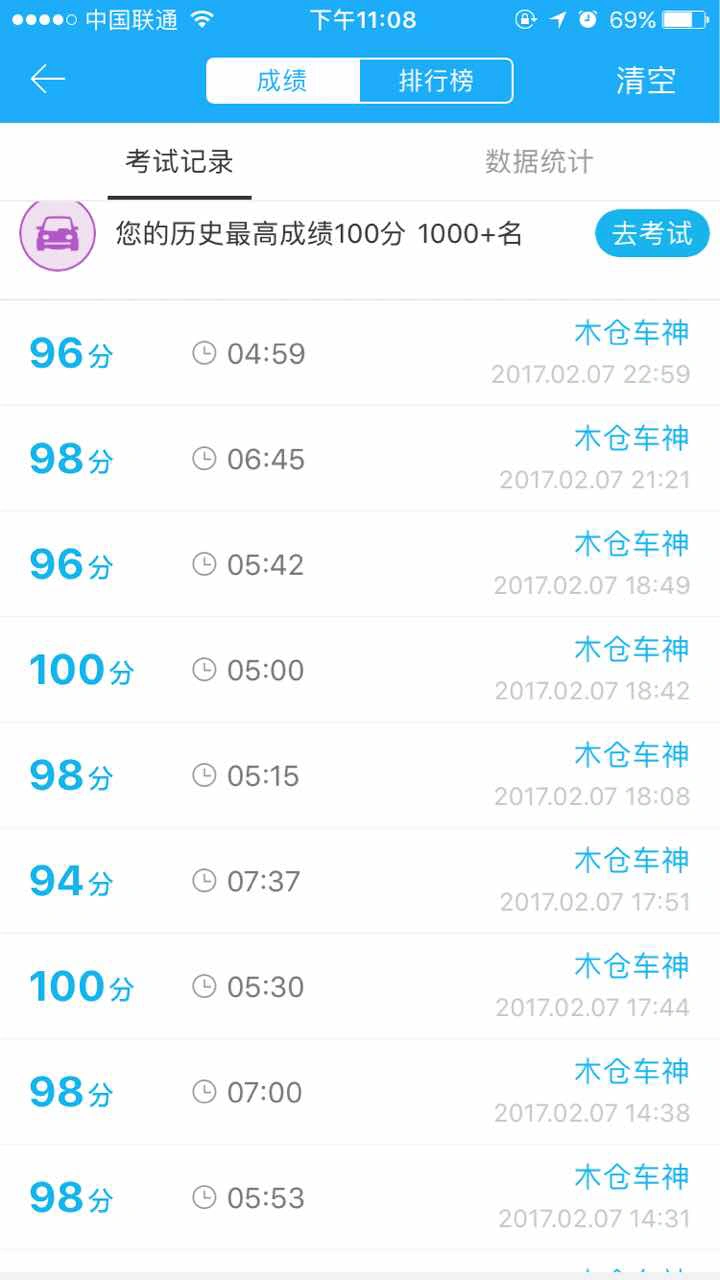Open the record from 2017.02.07 22:59
The width and height of the screenshot is (720, 1280).
360,353
